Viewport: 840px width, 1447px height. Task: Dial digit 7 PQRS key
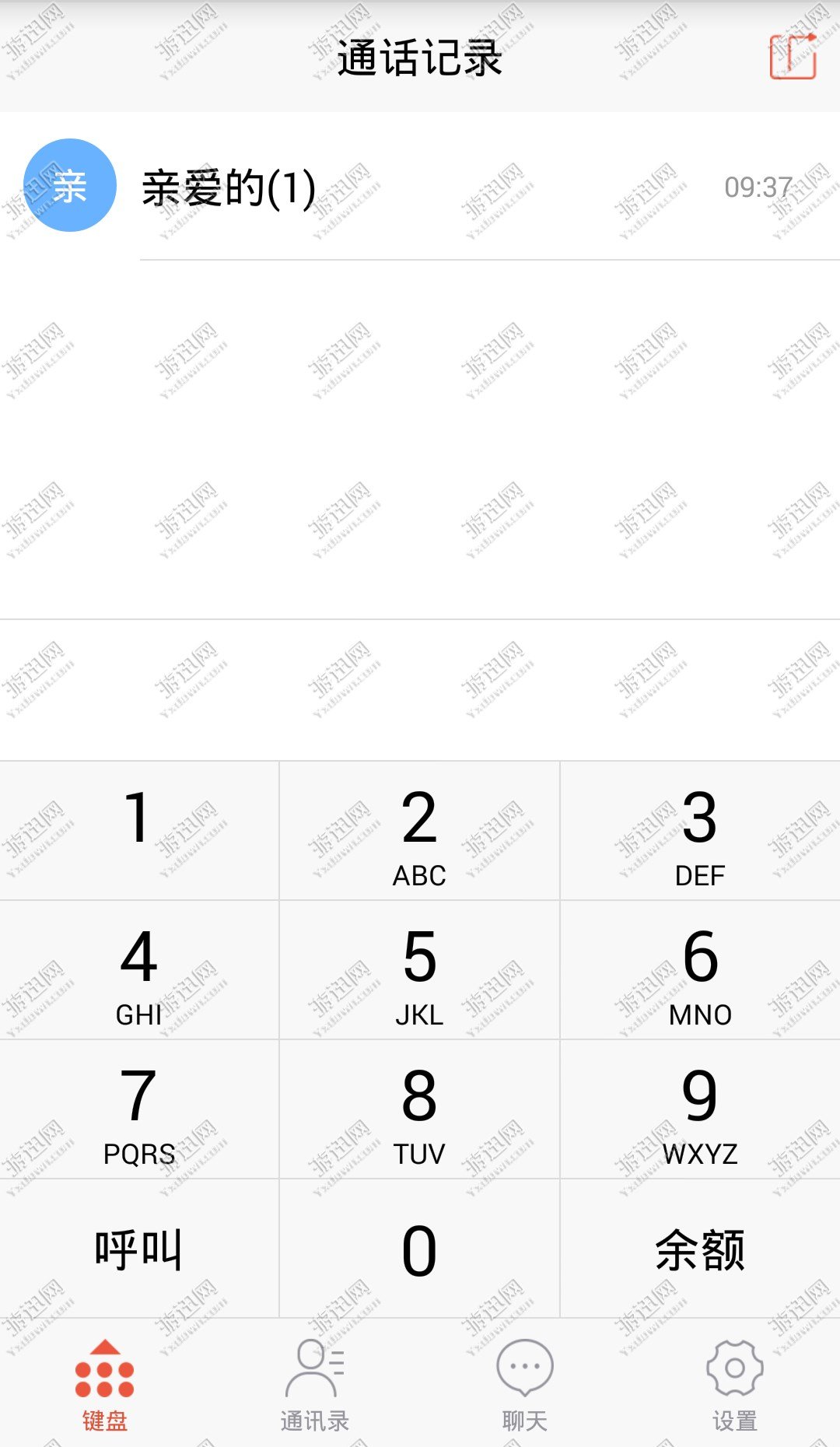(139, 1109)
